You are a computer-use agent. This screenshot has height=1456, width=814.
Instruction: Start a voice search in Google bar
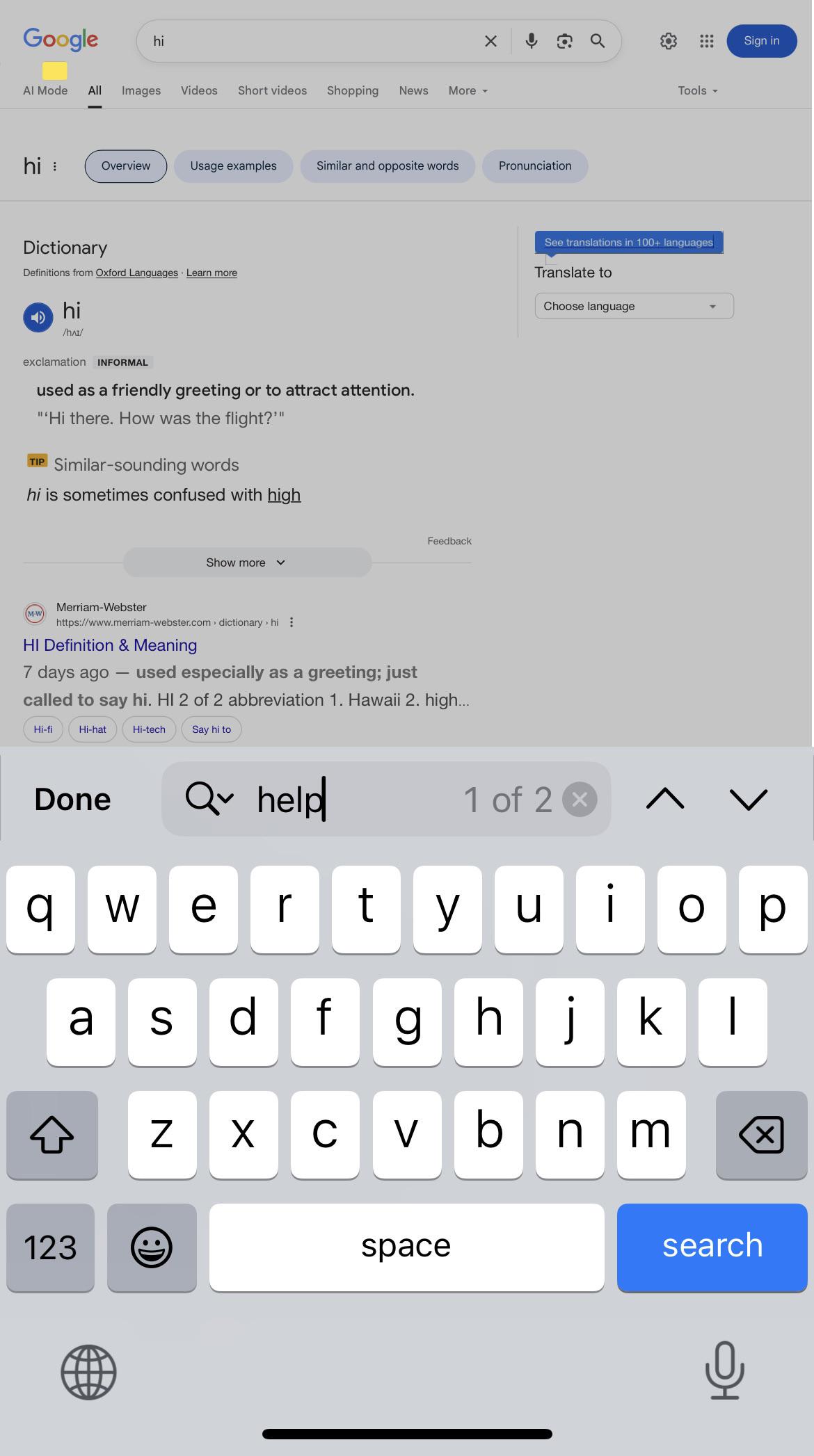(532, 41)
